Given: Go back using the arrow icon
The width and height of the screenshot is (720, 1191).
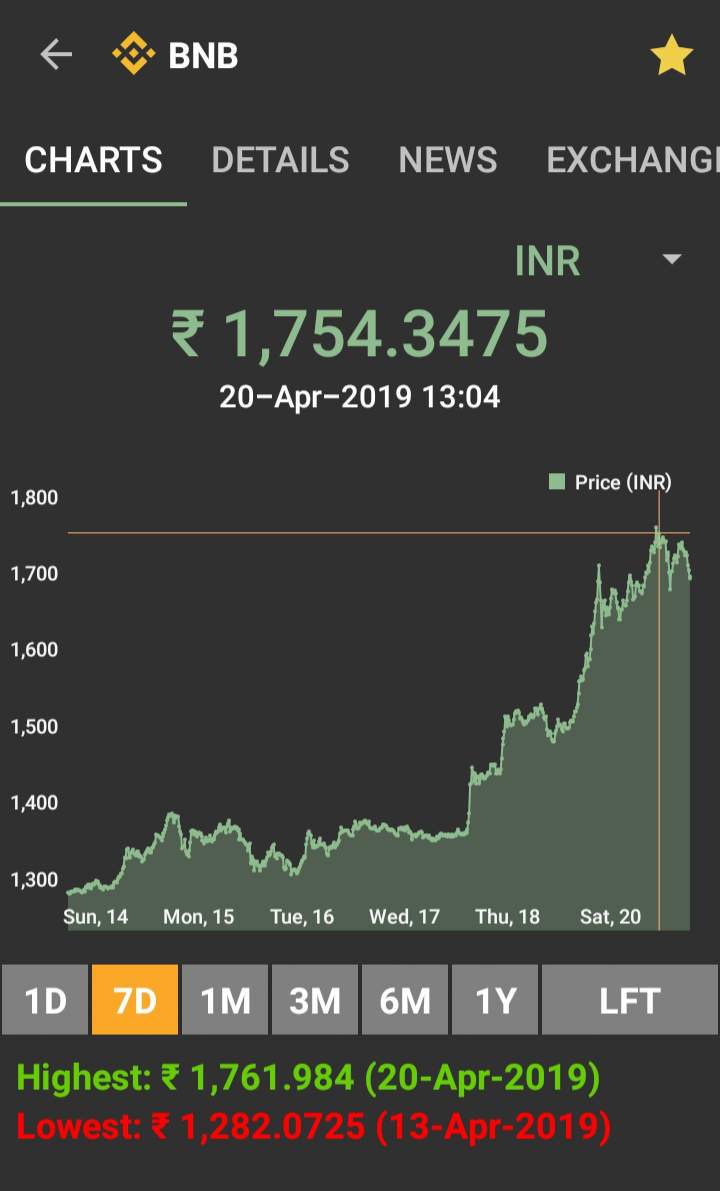Looking at the screenshot, I should [56, 55].
